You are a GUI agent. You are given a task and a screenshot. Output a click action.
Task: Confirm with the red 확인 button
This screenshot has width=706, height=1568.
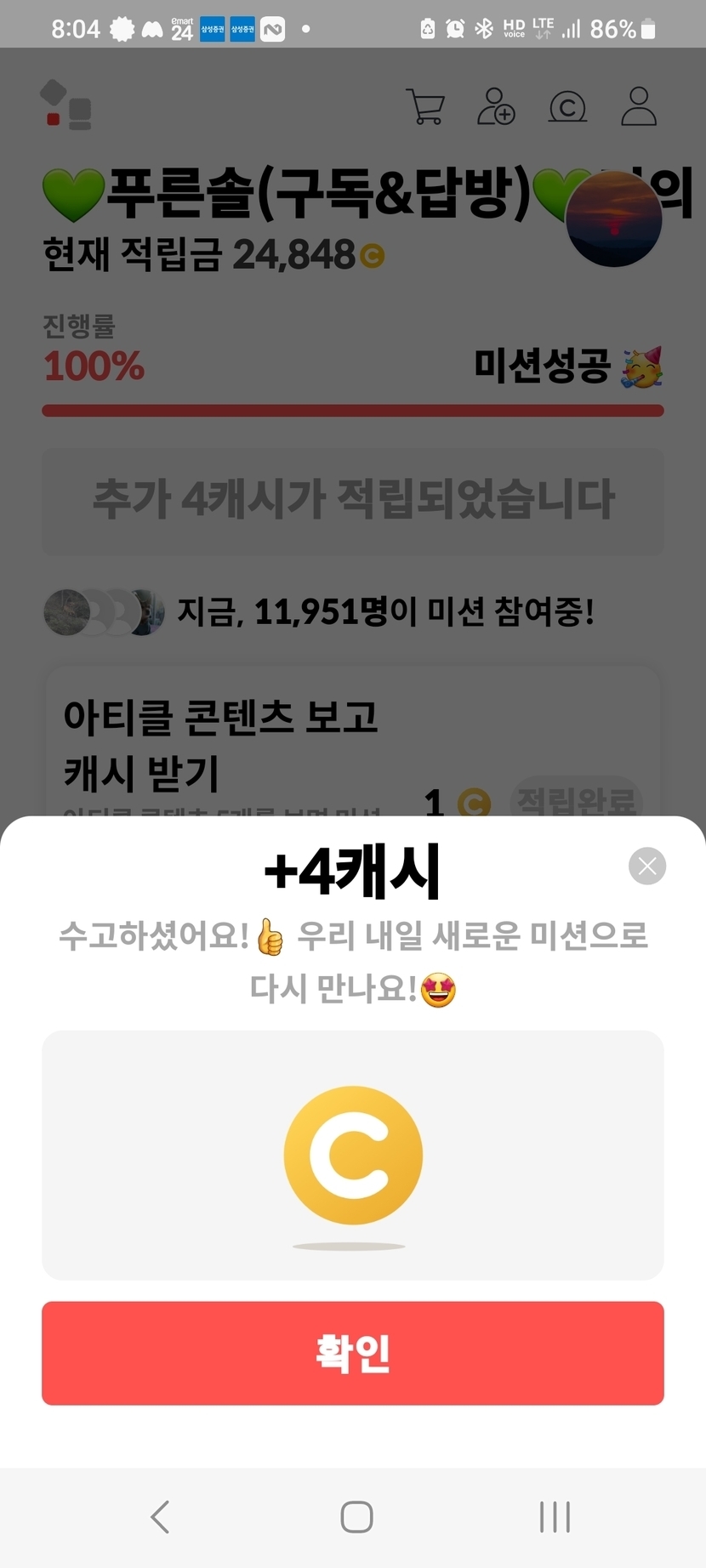353,1353
